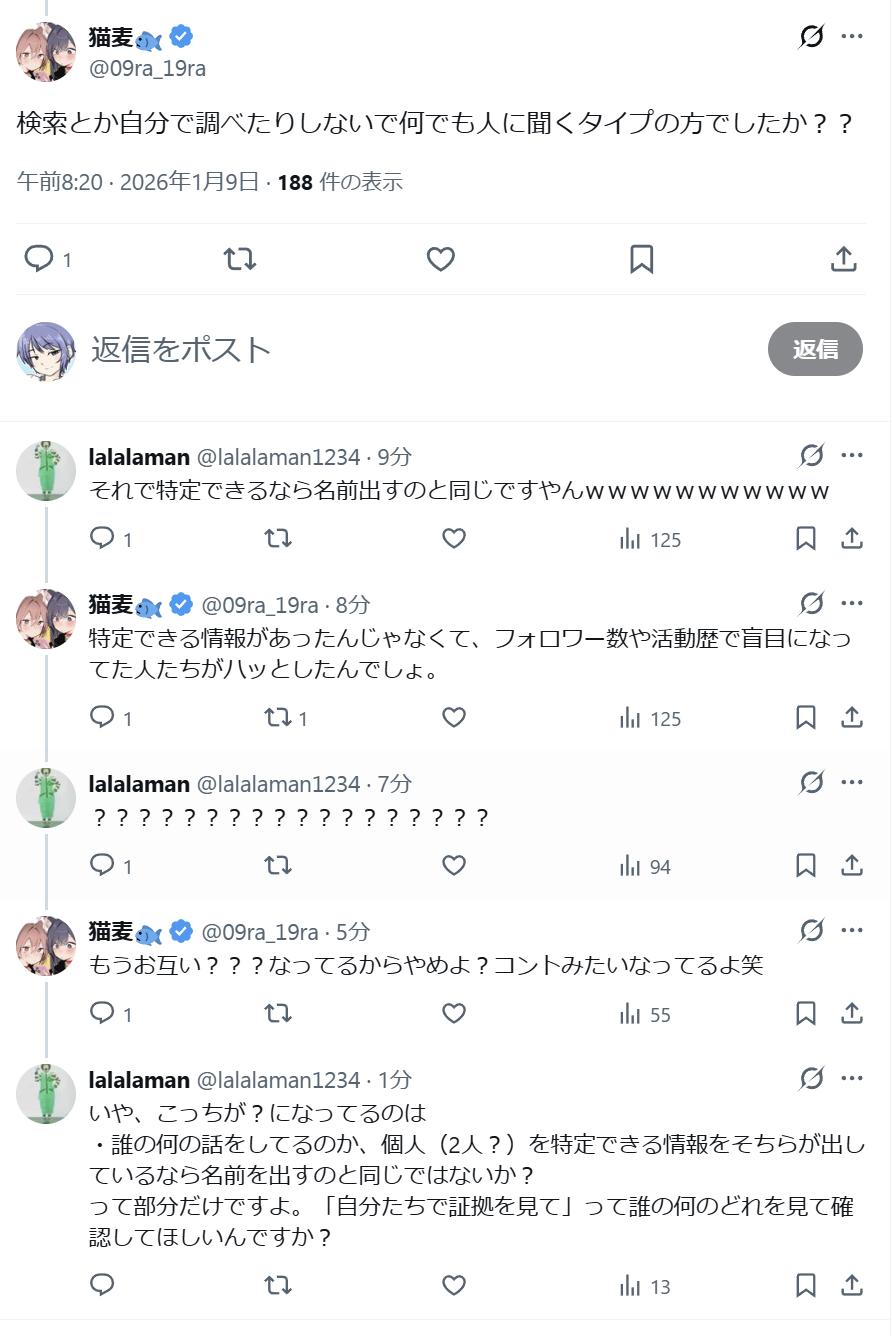
Task: Open the more menu on lalalaman's 9分 reply
Action: 852,456
